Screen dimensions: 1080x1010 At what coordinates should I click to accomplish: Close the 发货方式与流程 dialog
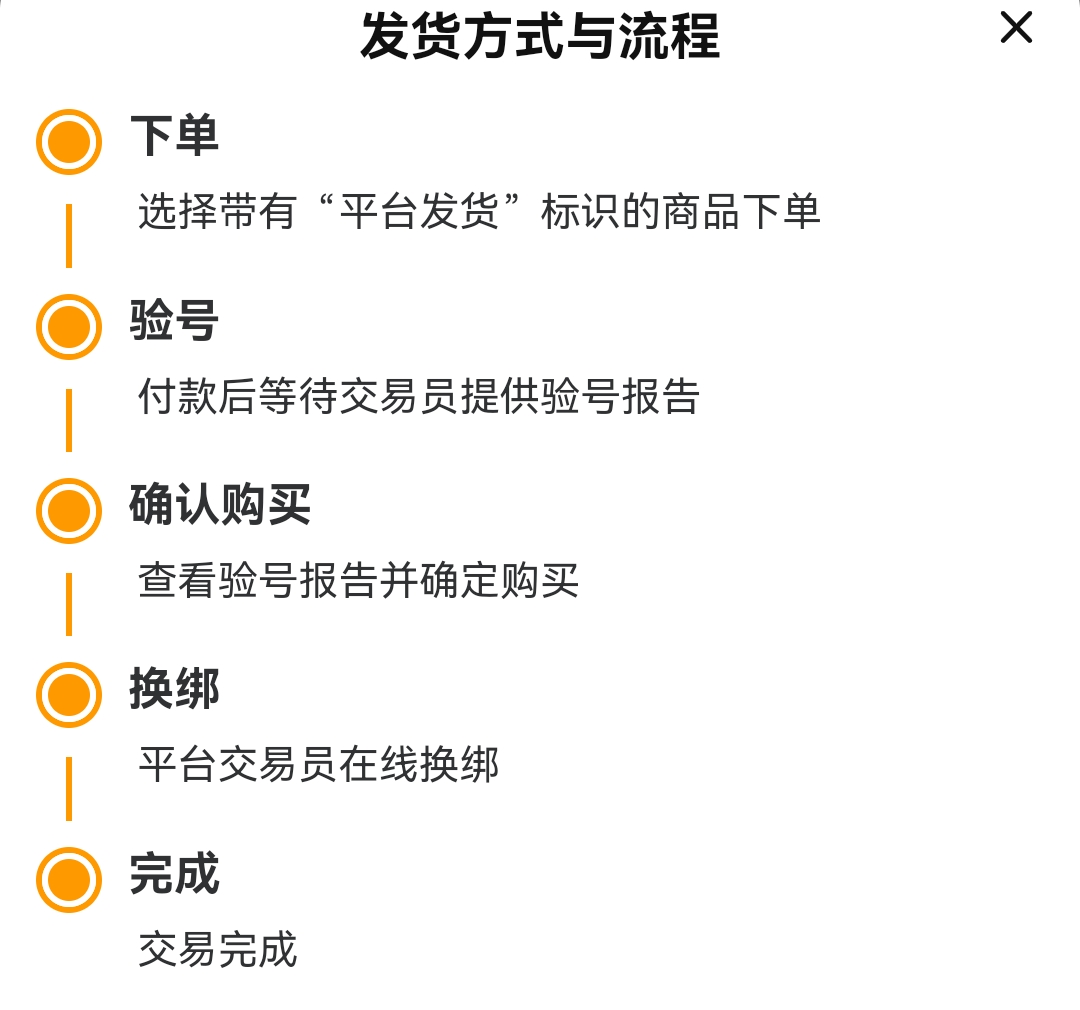tap(1016, 28)
